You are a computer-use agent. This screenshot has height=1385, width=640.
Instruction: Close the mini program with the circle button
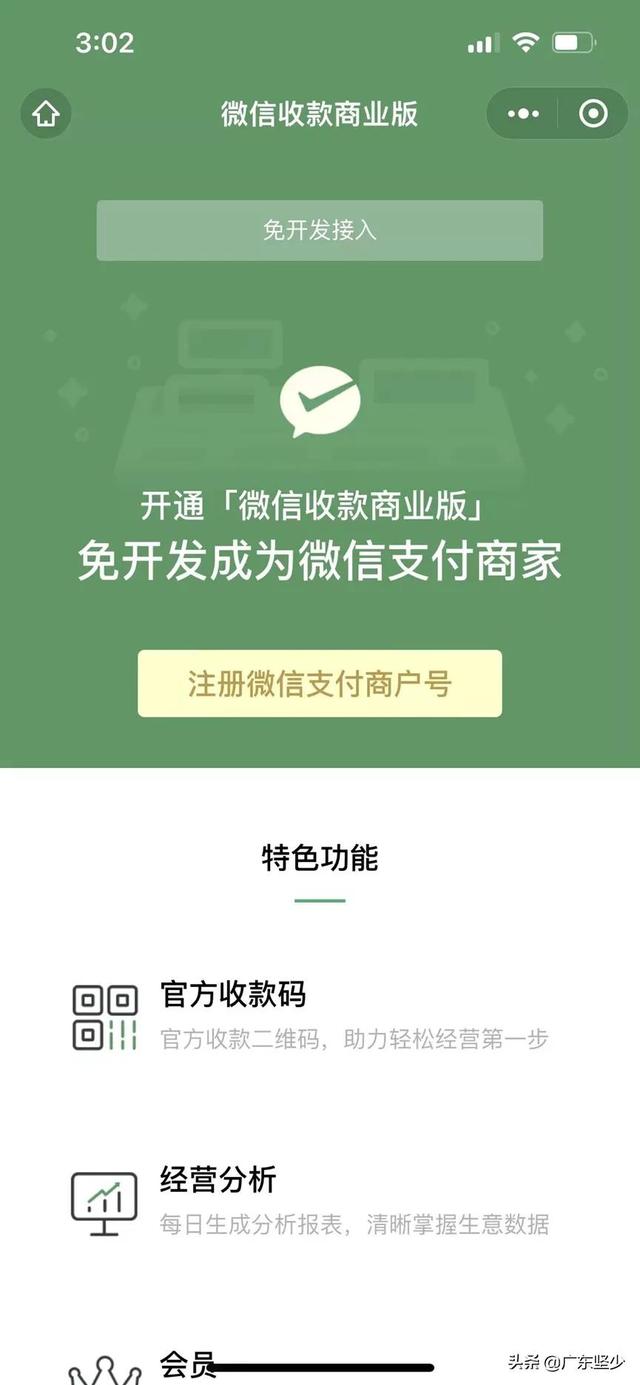(594, 114)
